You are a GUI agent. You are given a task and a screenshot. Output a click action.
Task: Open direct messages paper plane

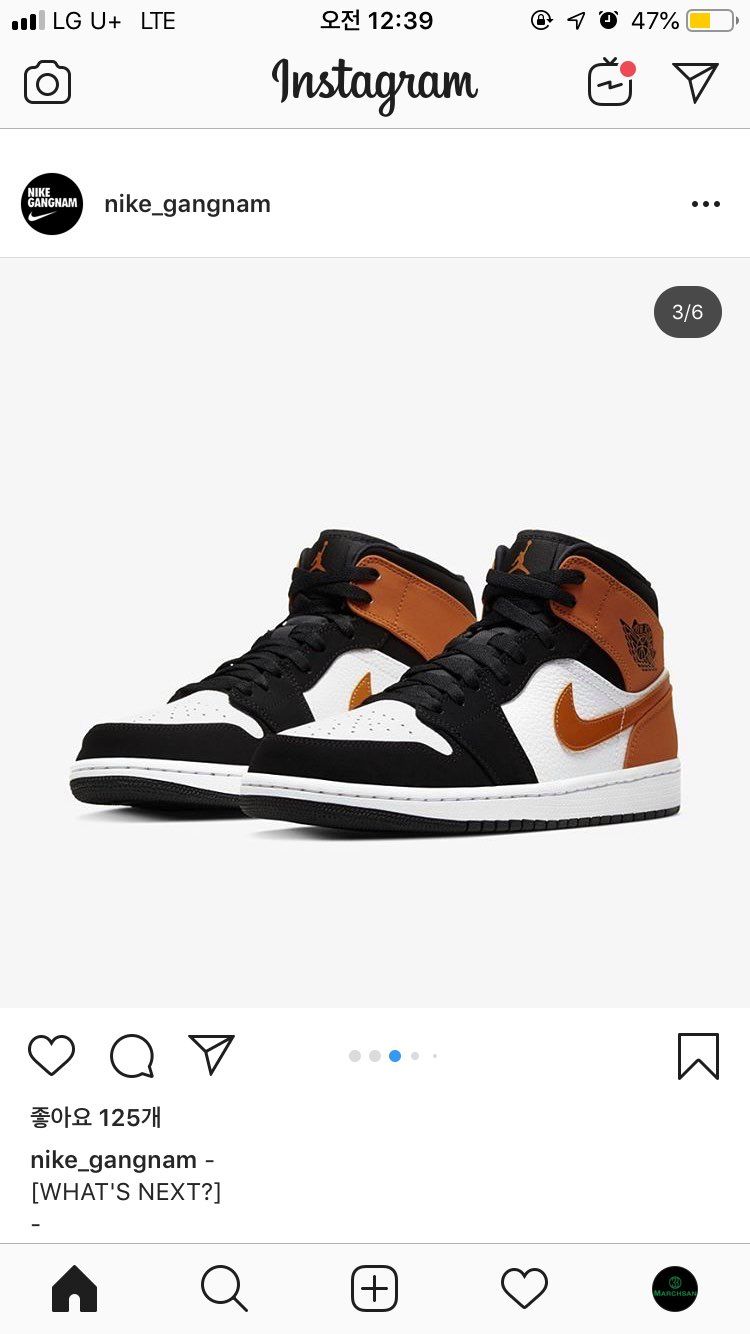coord(695,82)
